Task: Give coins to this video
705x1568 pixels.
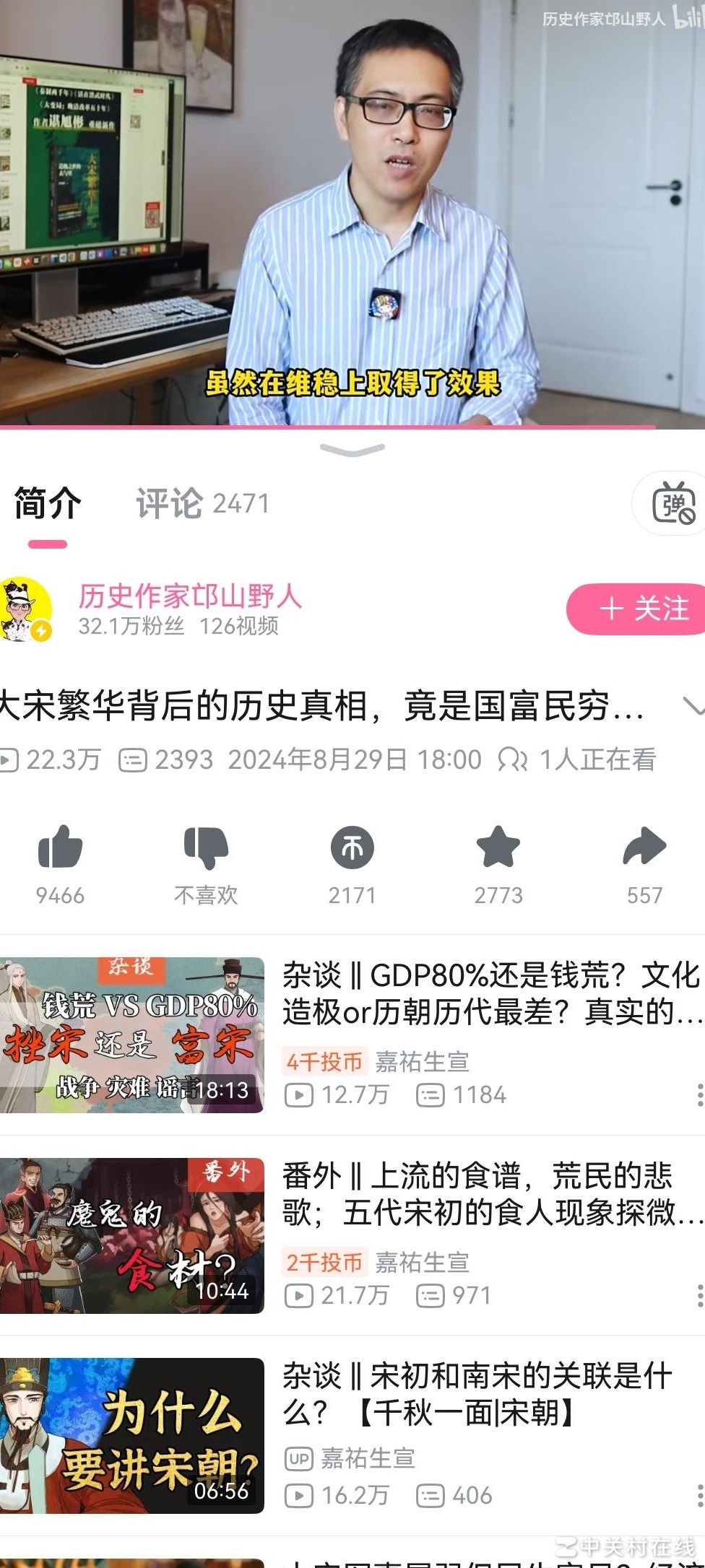Action: tap(352, 847)
